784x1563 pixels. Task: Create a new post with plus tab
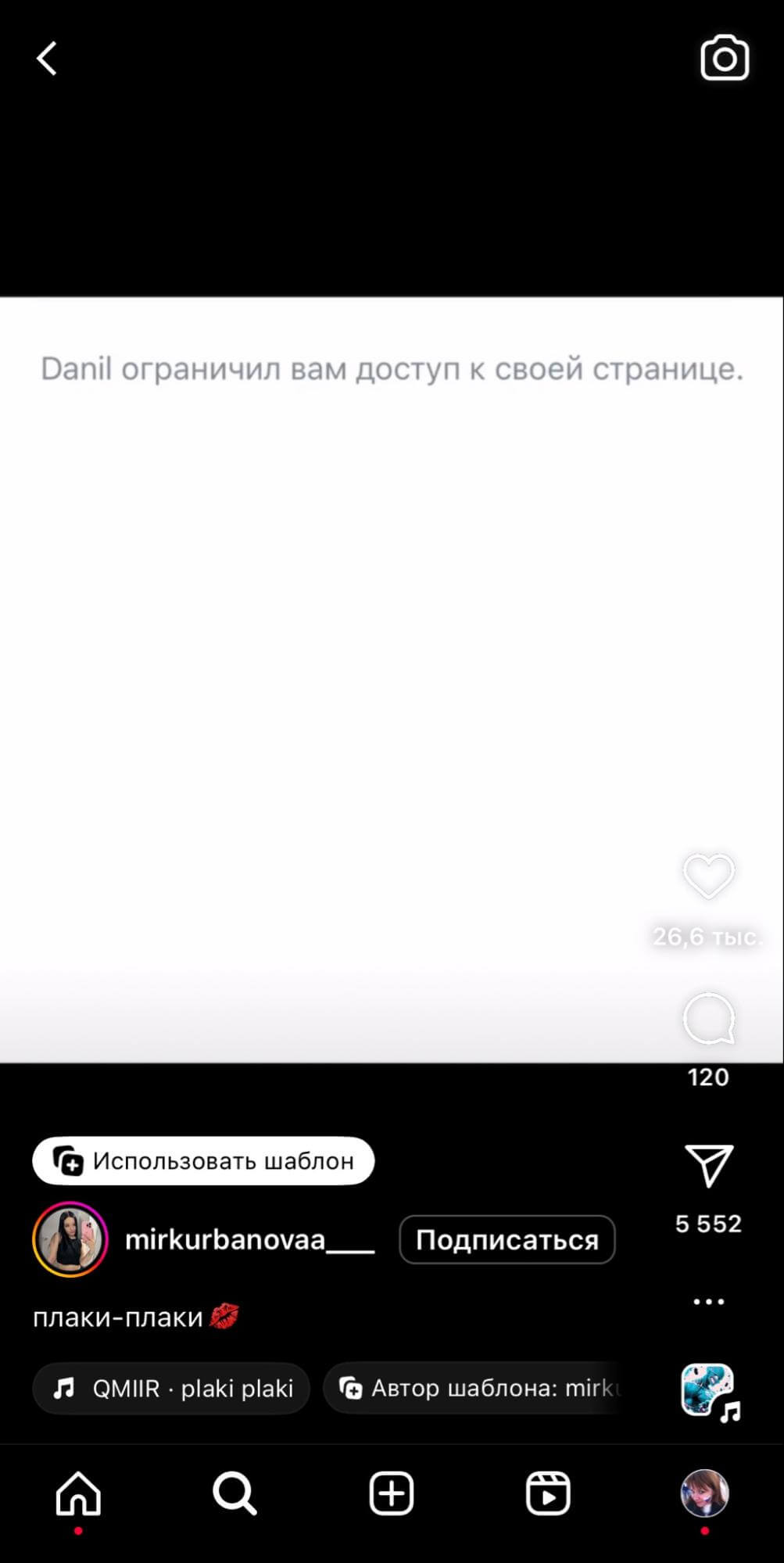(391, 1493)
